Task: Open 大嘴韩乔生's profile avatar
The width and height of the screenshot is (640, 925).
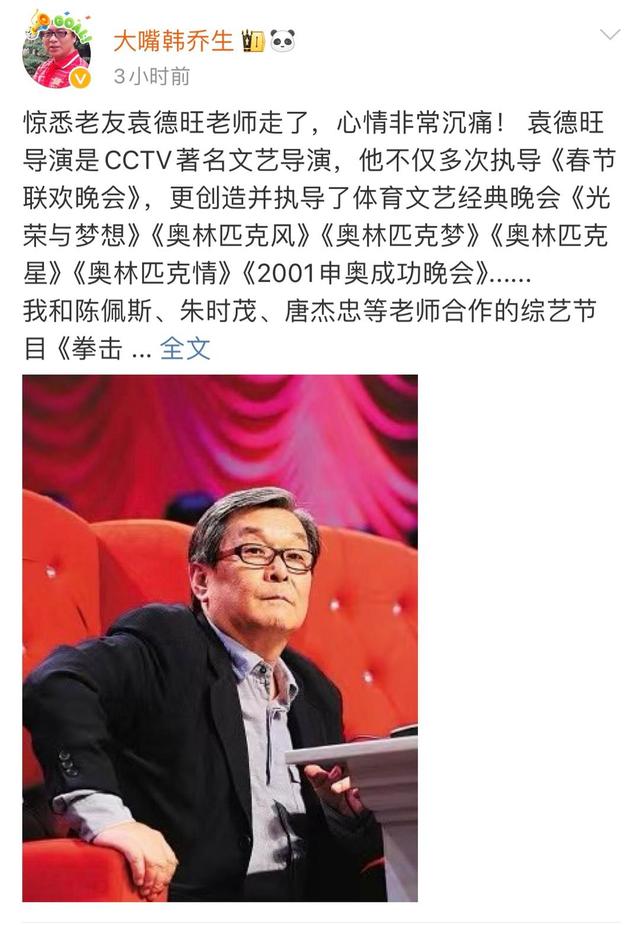Action: coord(56,52)
